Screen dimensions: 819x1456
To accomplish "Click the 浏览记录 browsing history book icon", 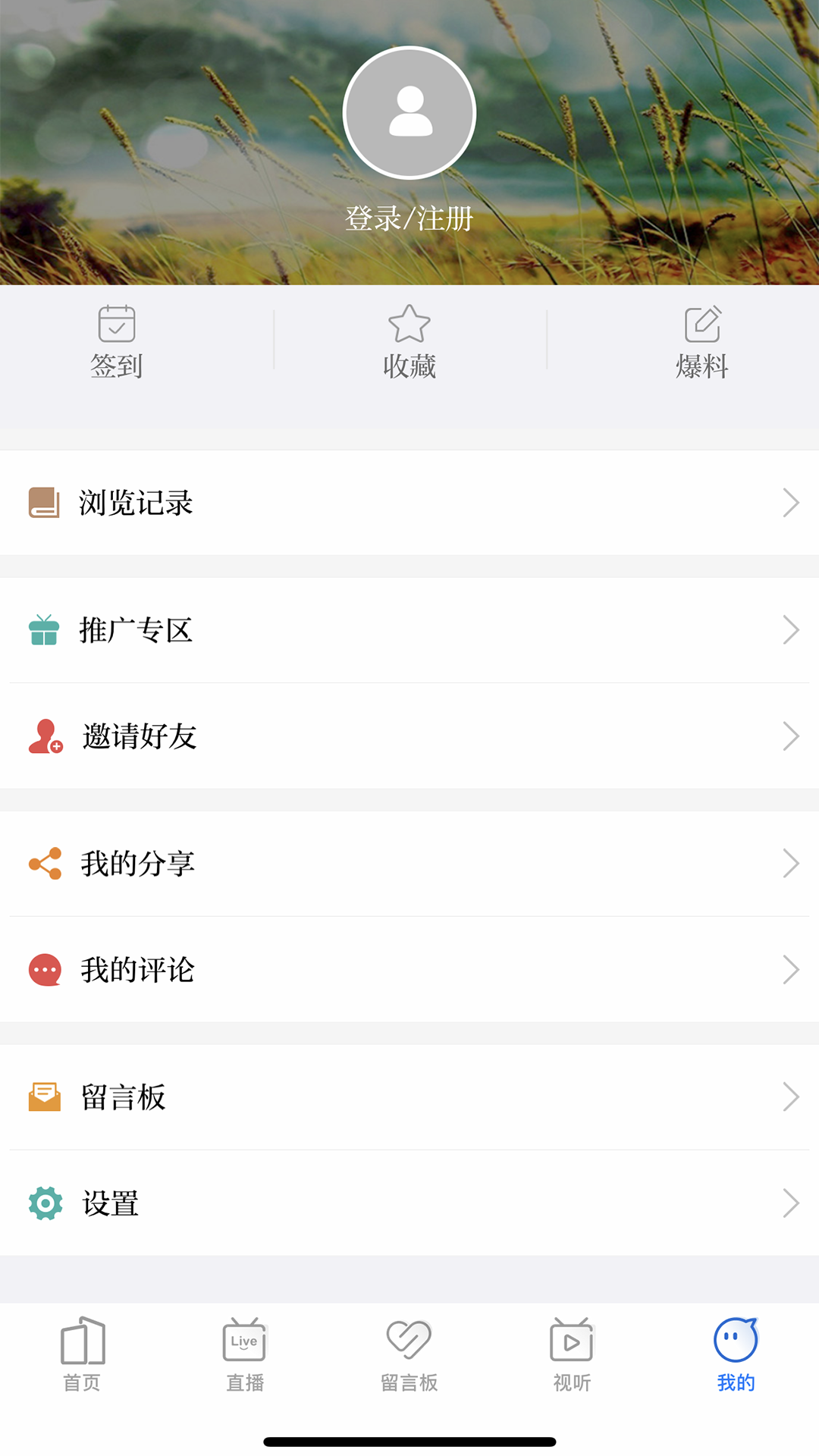I will [x=43, y=502].
